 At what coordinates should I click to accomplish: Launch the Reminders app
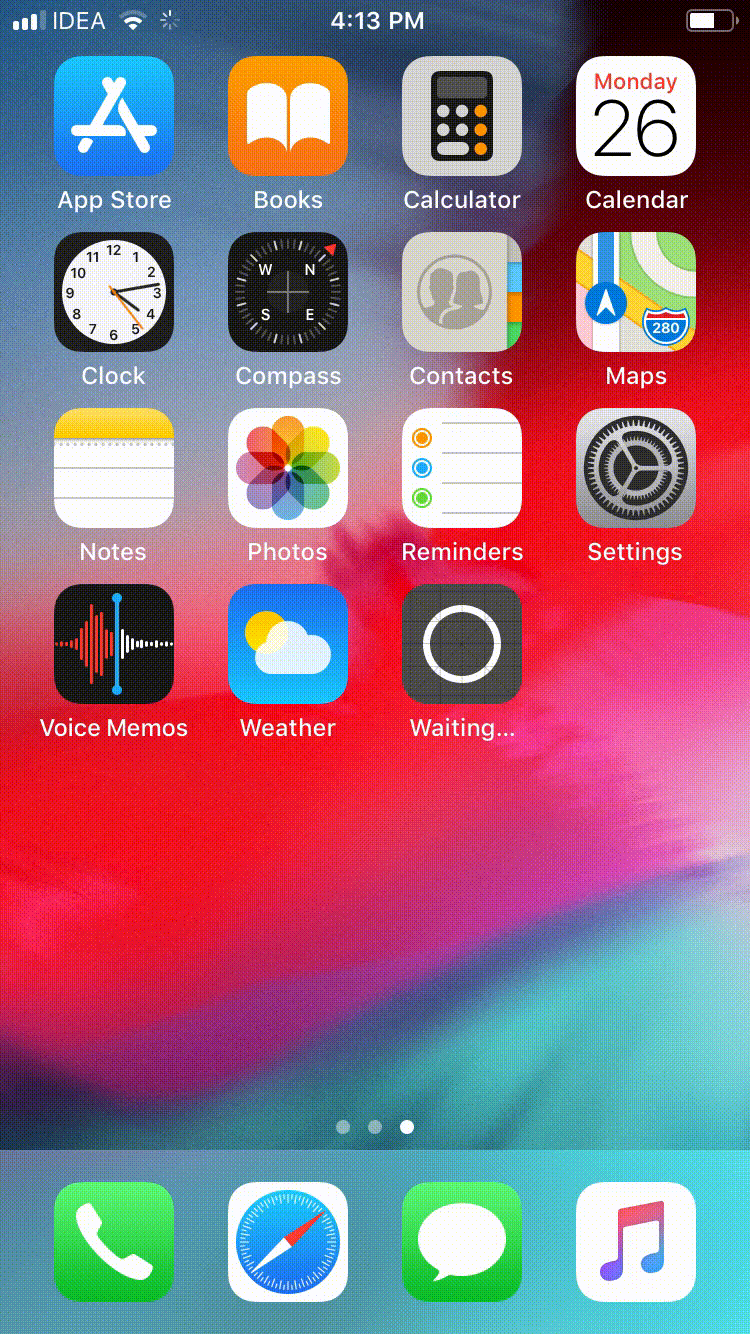(462, 468)
